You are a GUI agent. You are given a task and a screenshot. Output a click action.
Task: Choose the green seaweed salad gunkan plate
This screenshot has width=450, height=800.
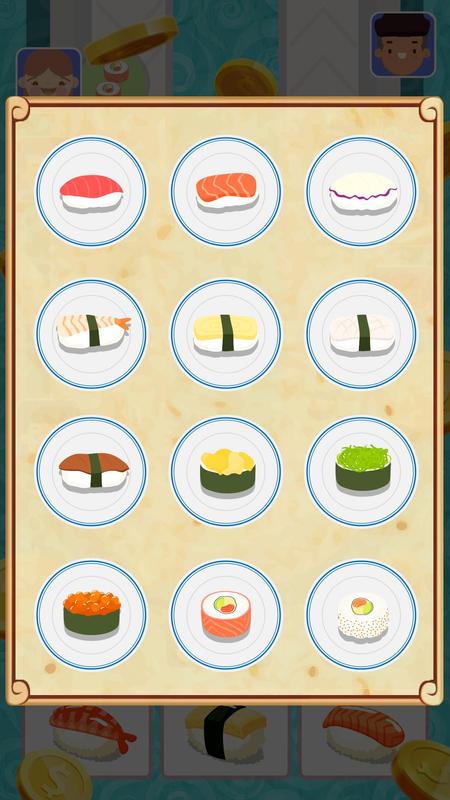(361, 471)
